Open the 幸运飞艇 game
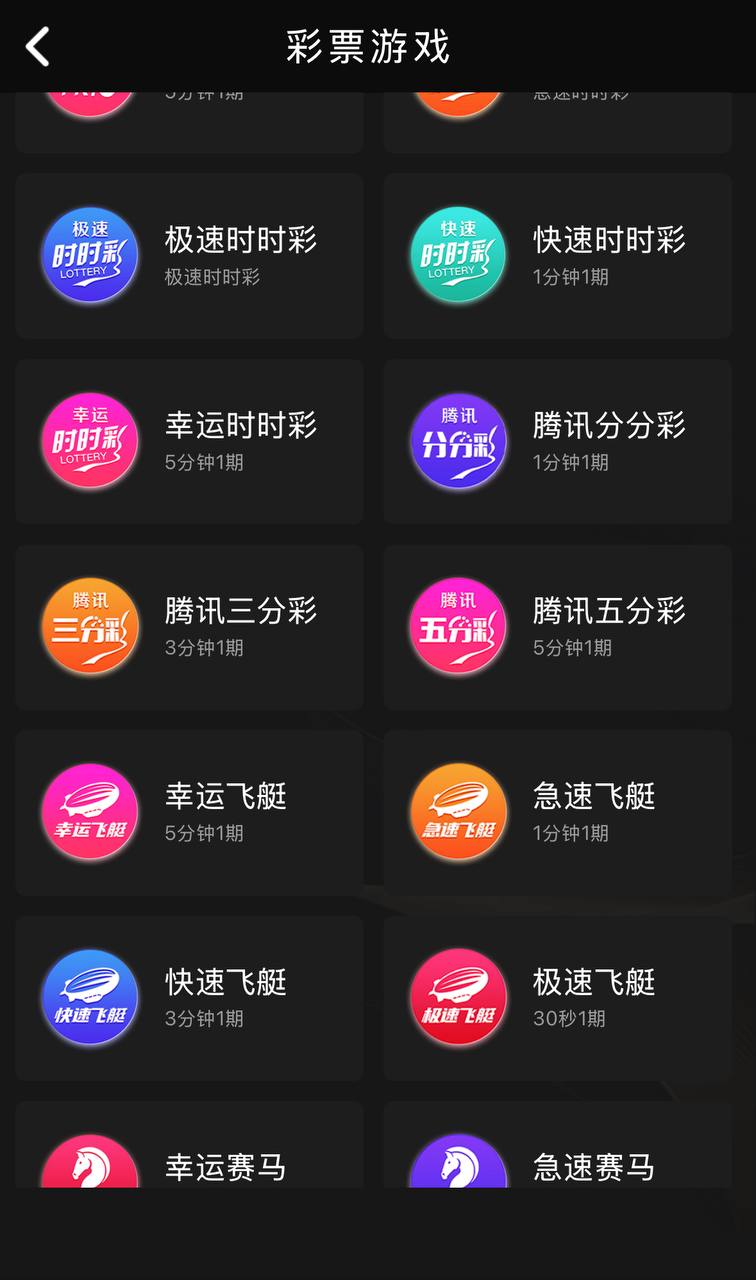The width and height of the screenshot is (756, 1280). point(189,812)
